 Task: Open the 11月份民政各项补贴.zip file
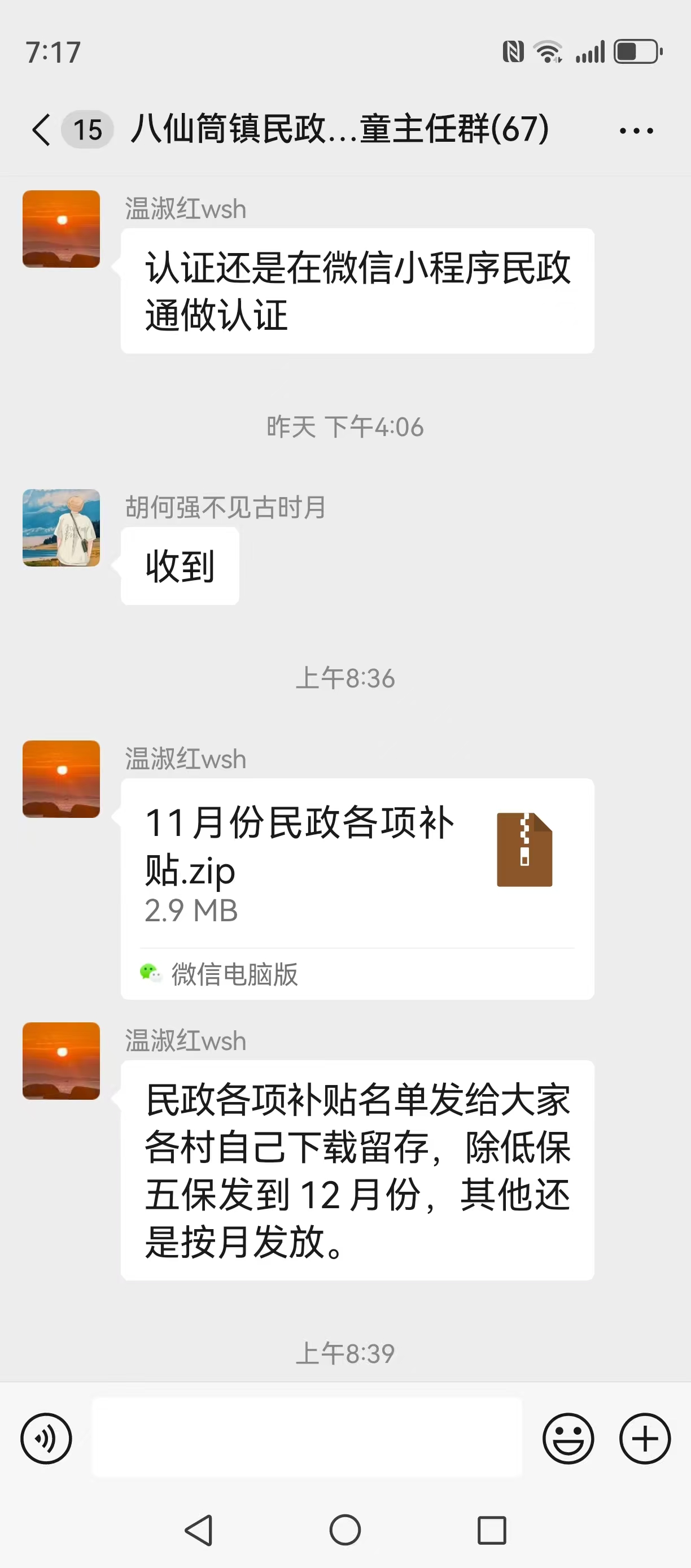pyautogui.click(x=357, y=862)
